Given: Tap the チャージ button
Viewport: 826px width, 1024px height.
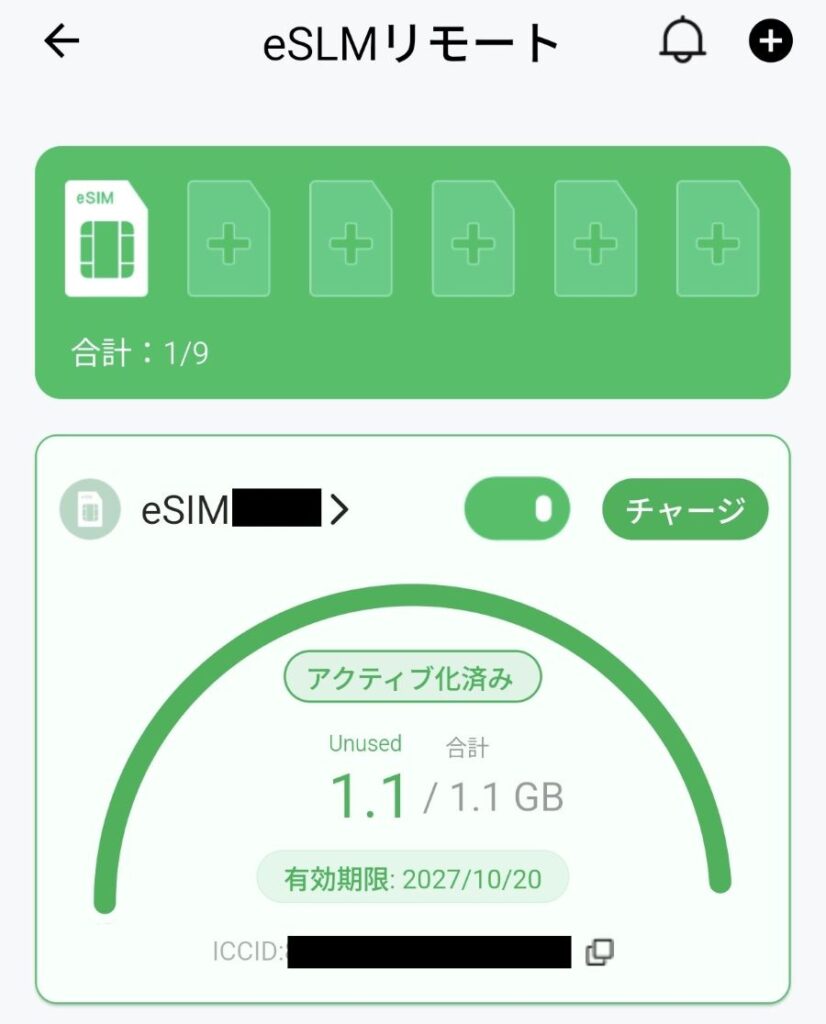Looking at the screenshot, I should (x=685, y=509).
